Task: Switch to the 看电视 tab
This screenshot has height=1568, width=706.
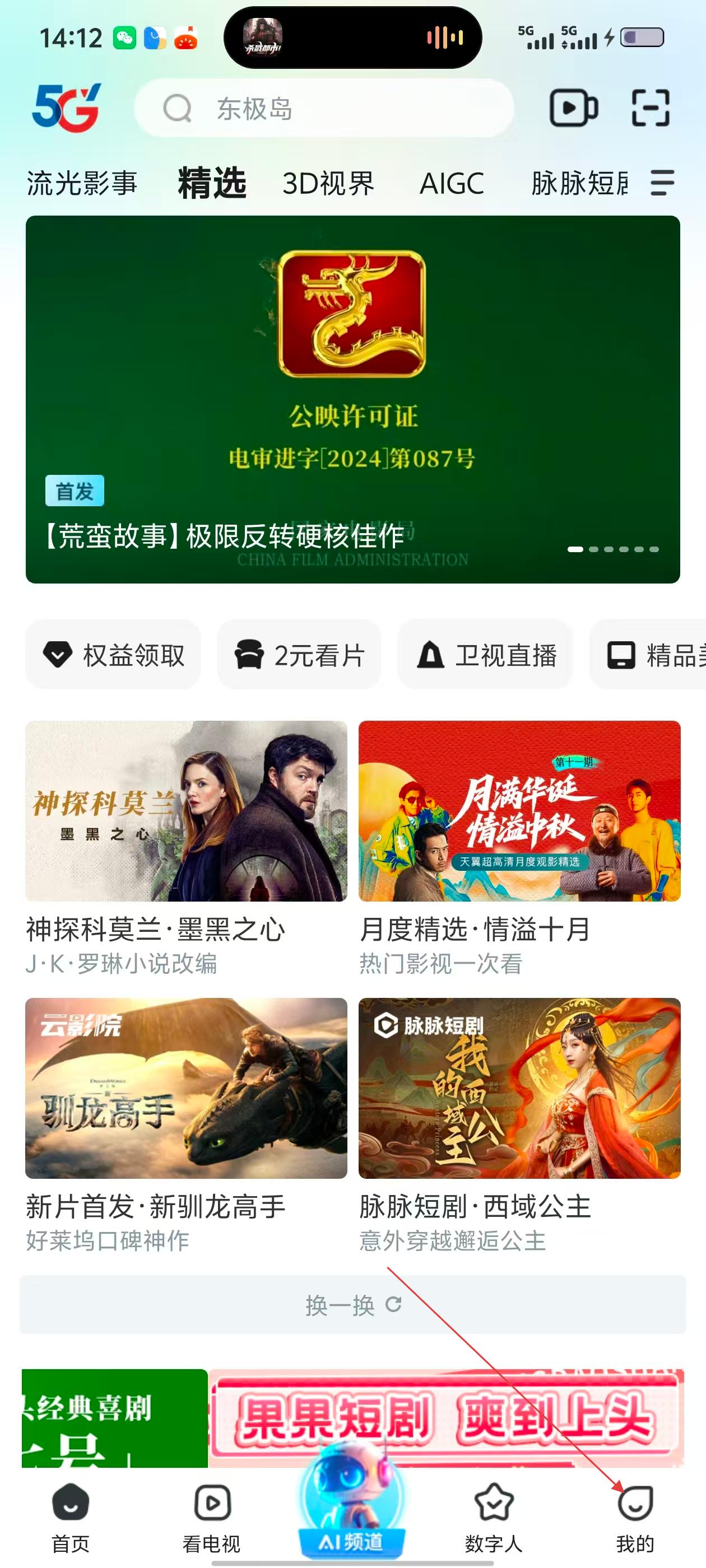Action: pos(211,1516)
